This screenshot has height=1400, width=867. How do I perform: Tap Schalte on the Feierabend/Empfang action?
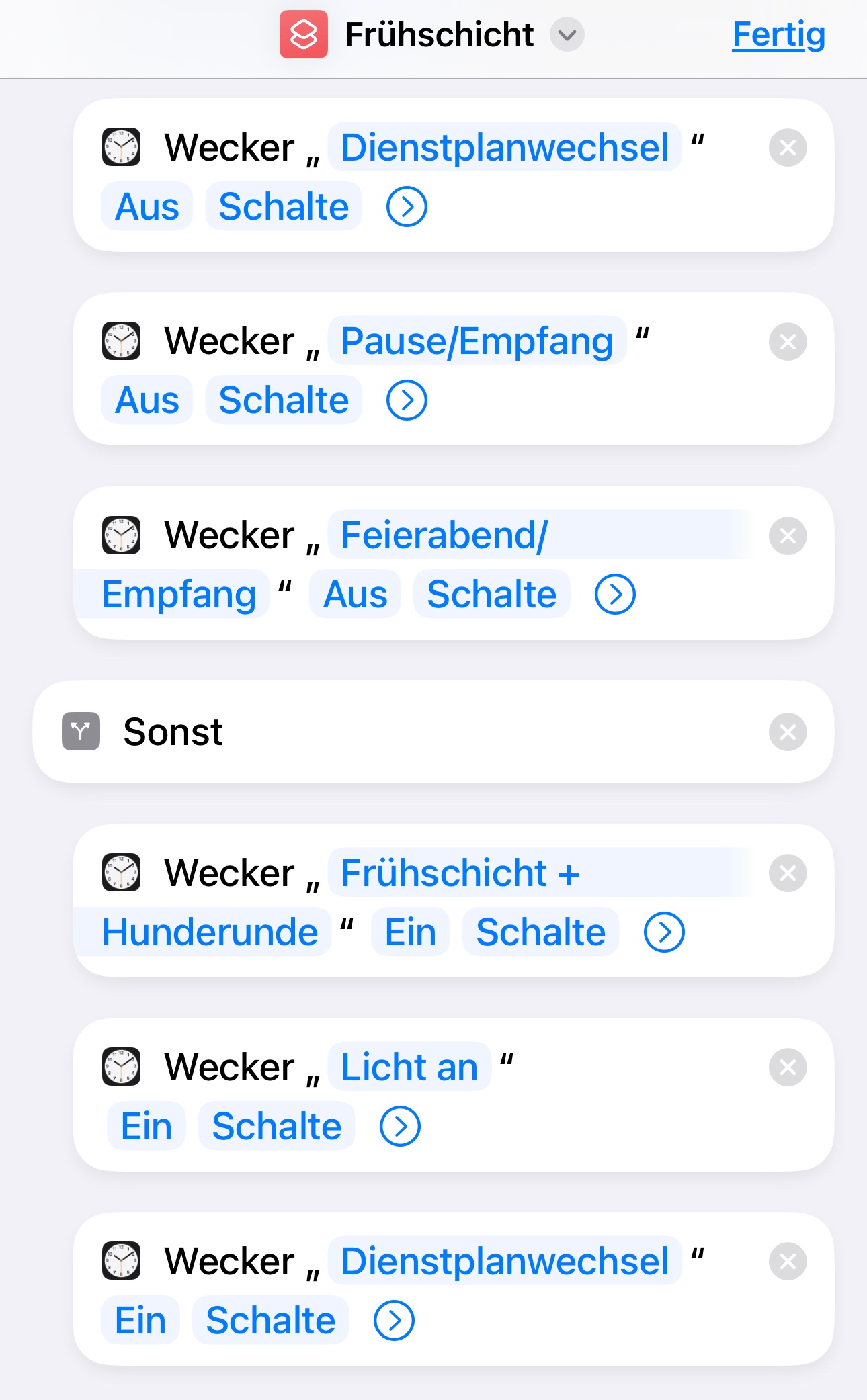click(492, 595)
